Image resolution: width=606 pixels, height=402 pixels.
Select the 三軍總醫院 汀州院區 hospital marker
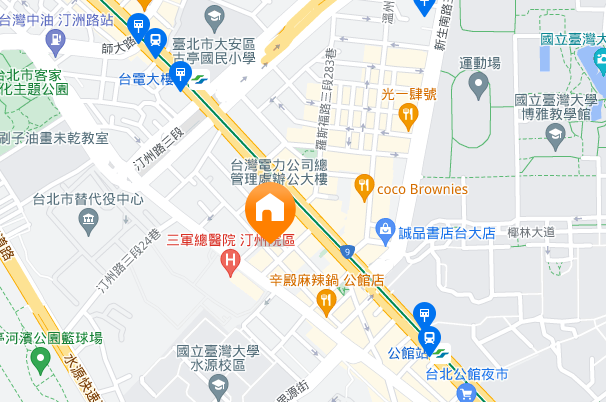(x=231, y=264)
